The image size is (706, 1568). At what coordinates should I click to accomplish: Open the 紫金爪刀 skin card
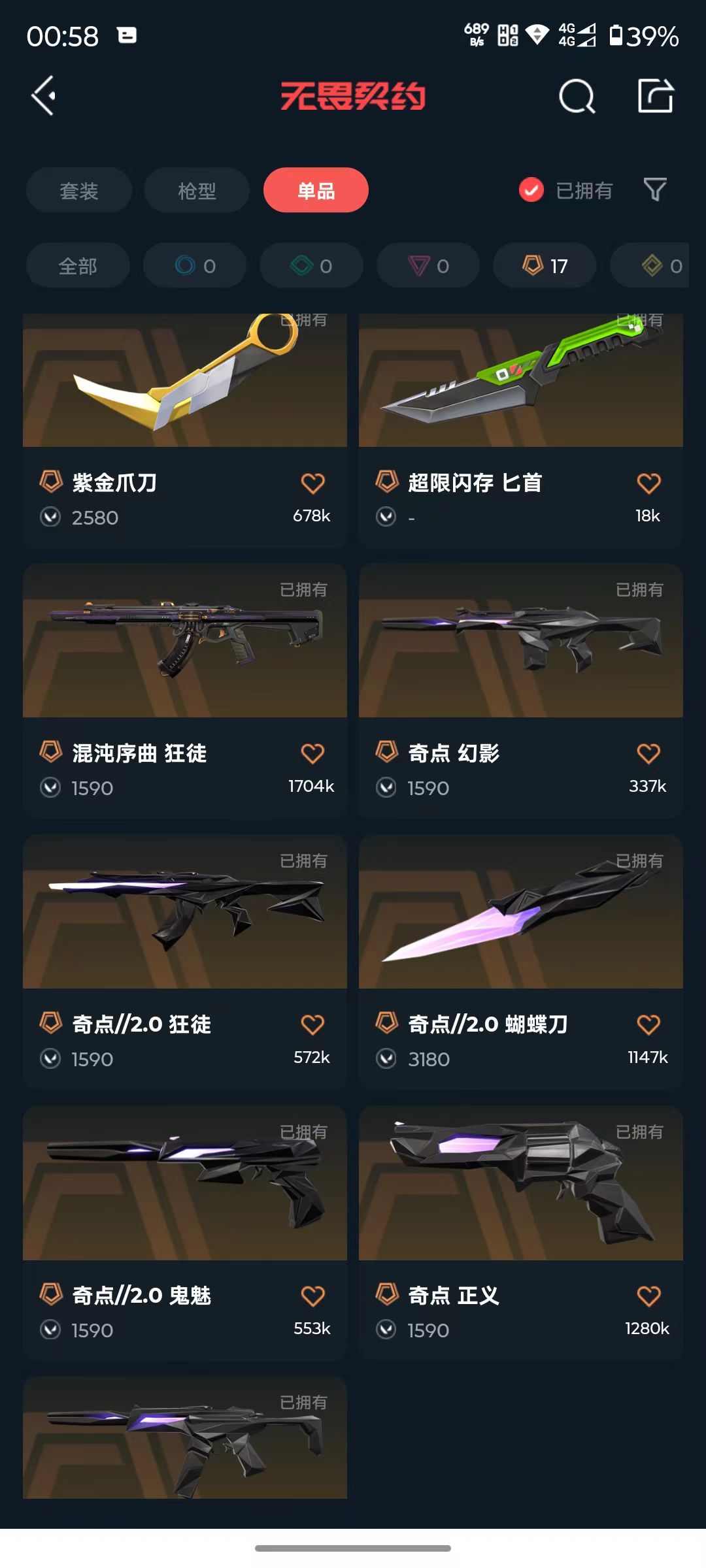(x=185, y=431)
